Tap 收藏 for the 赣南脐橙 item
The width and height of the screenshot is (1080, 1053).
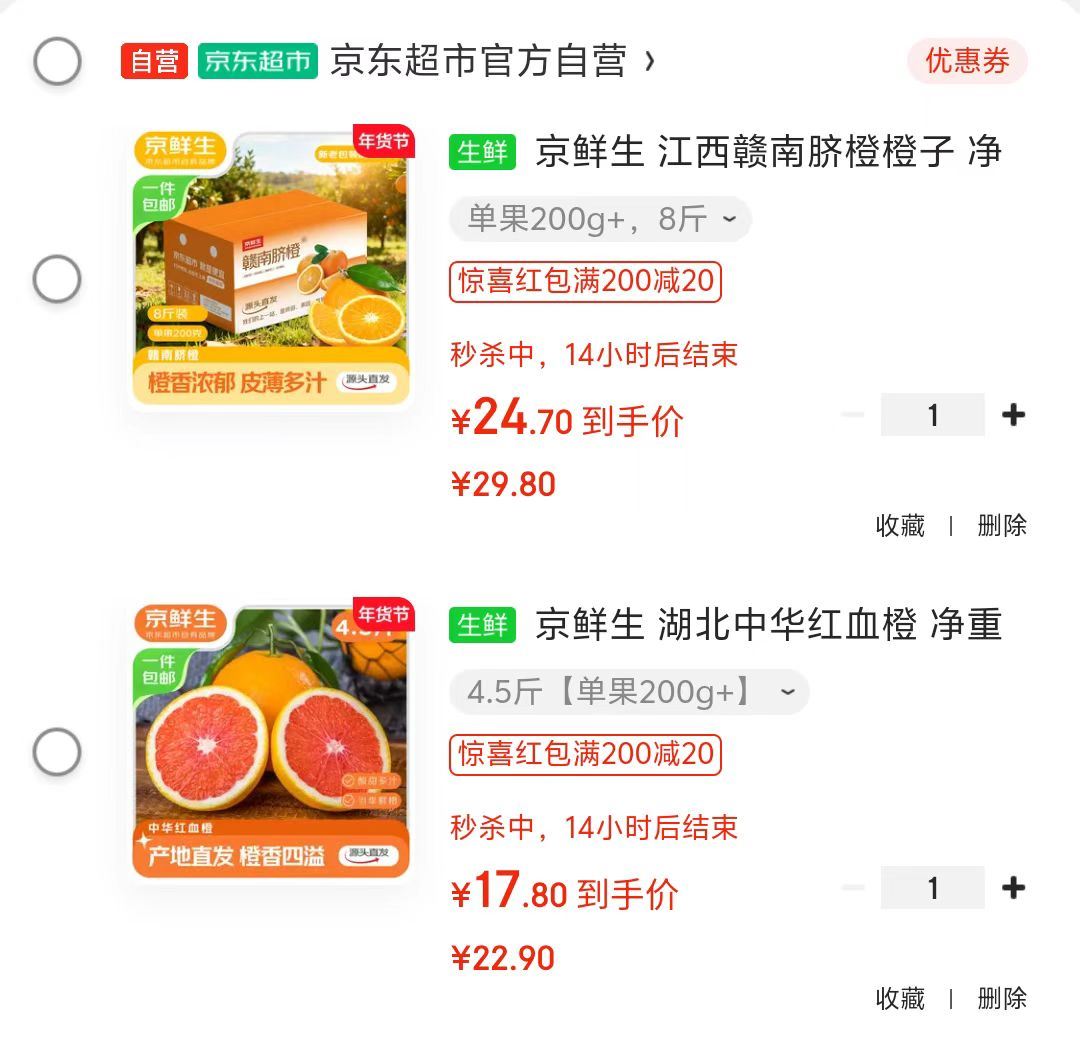(x=900, y=525)
